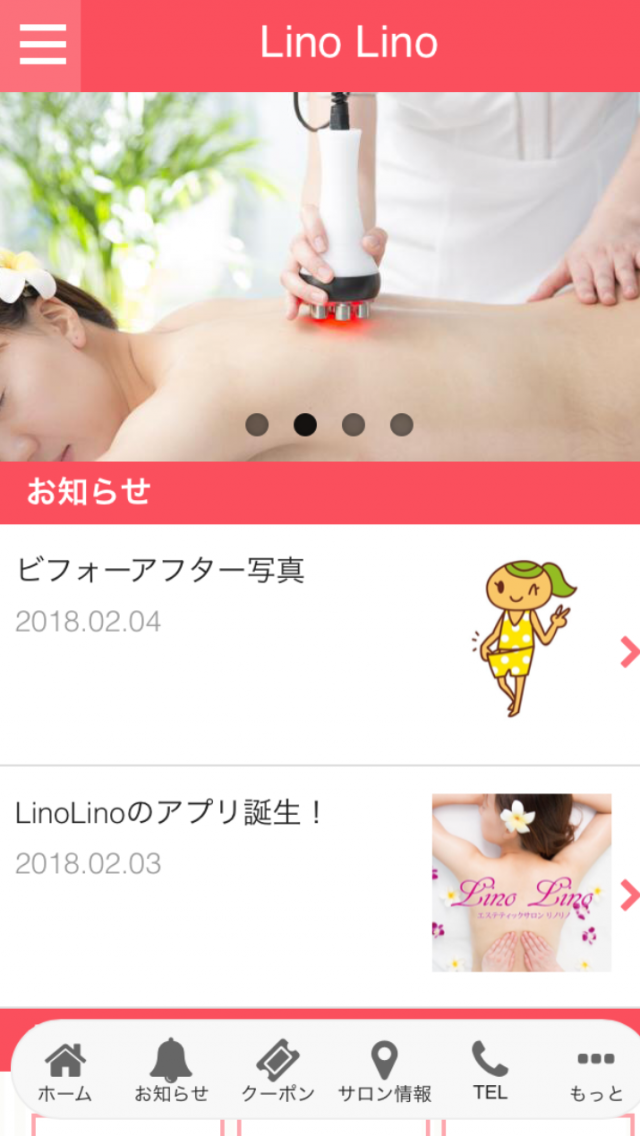The height and width of the screenshot is (1136, 640).
Task: Tap the treatment photo banner
Action: [320, 260]
